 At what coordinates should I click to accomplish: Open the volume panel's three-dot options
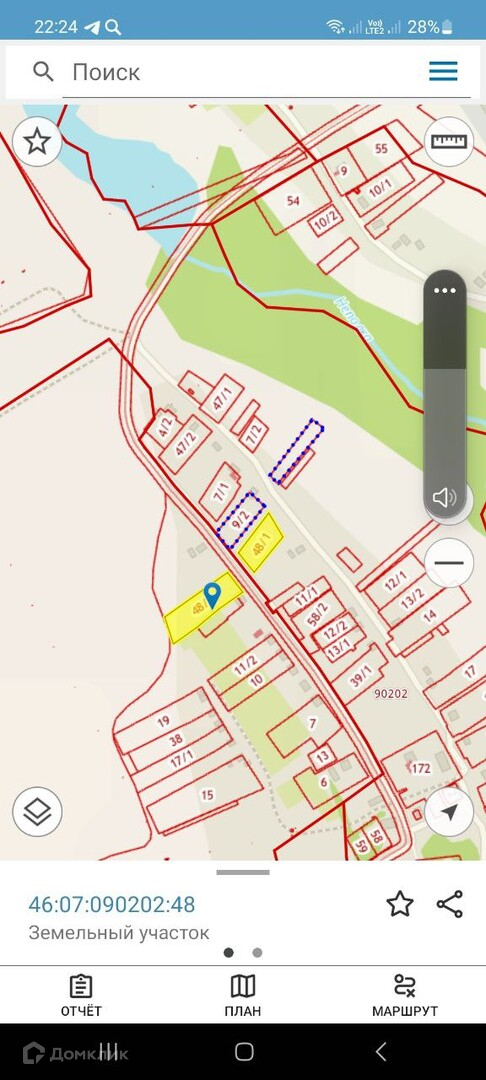[445, 291]
